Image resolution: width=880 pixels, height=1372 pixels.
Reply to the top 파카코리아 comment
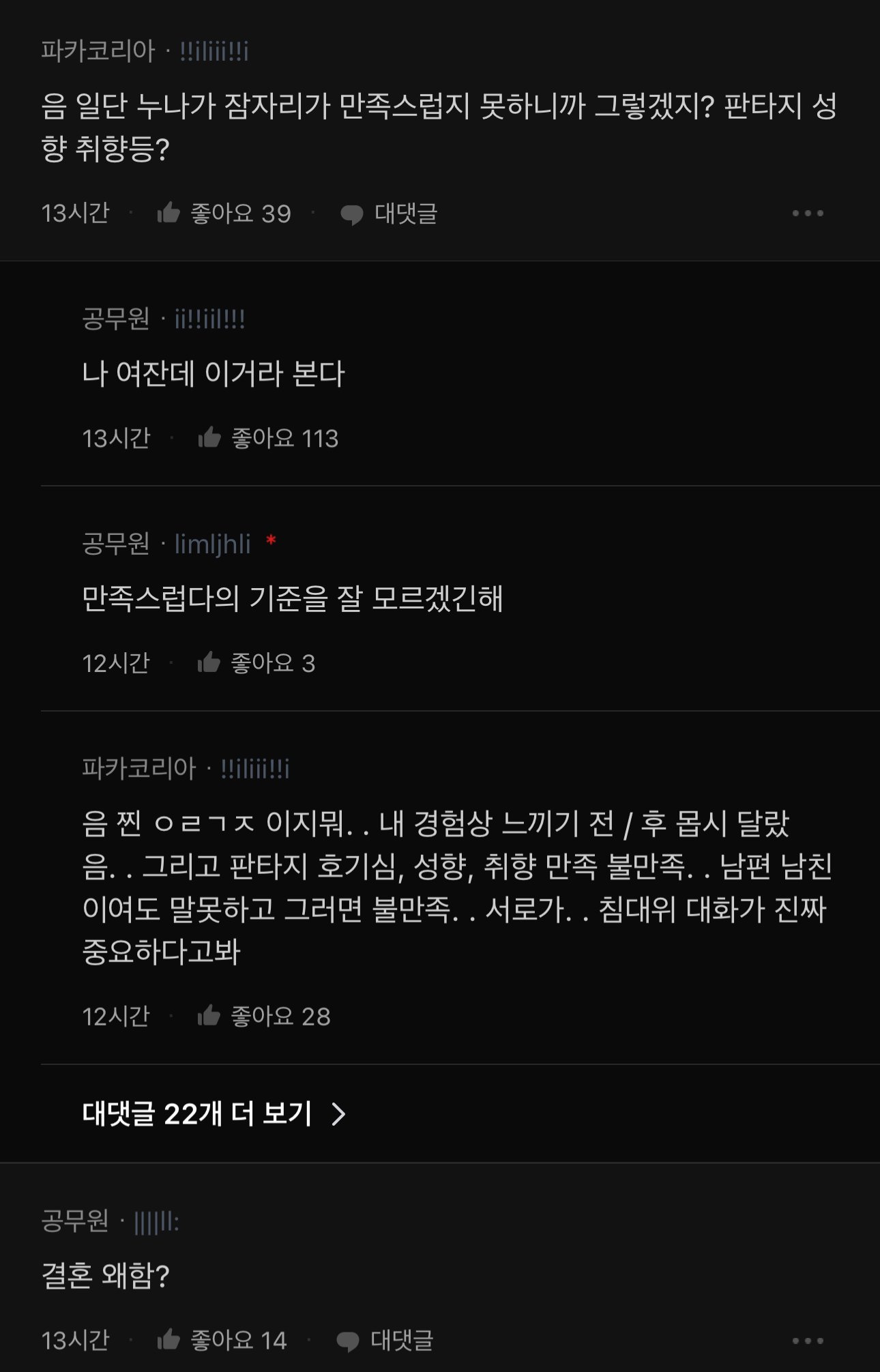point(390,214)
